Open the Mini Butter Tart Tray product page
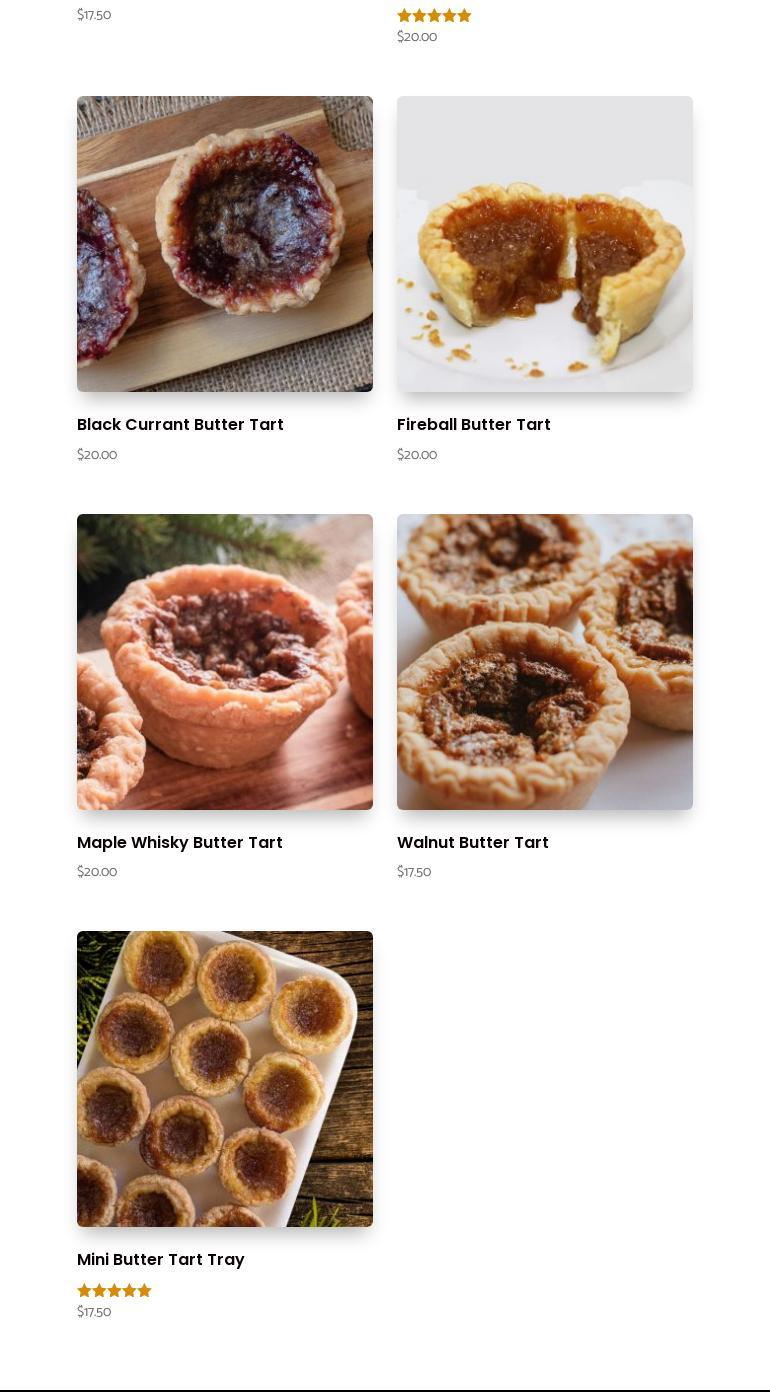The width and height of the screenshot is (770, 1392). [160, 1259]
